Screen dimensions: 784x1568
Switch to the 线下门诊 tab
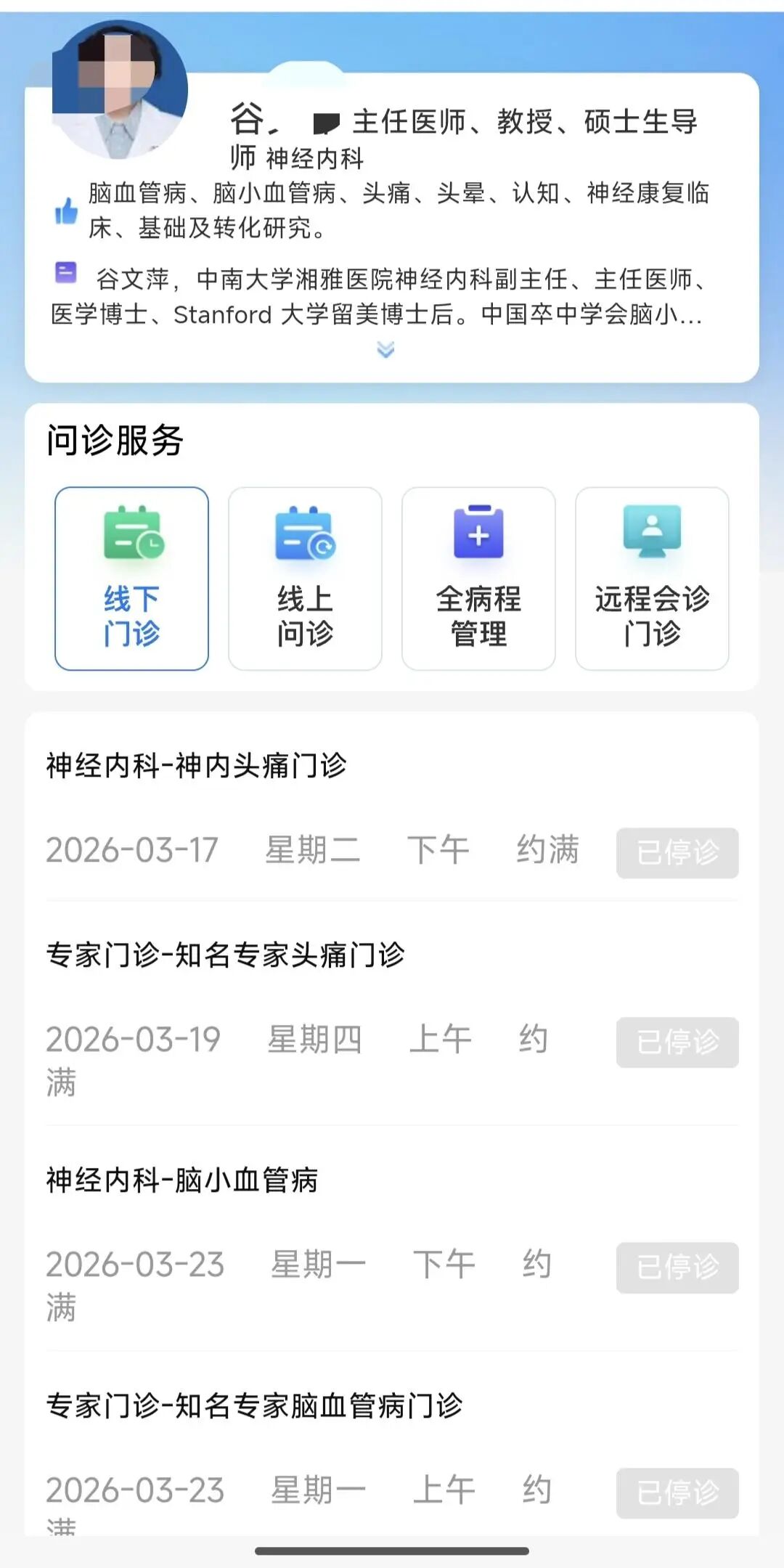pos(131,579)
